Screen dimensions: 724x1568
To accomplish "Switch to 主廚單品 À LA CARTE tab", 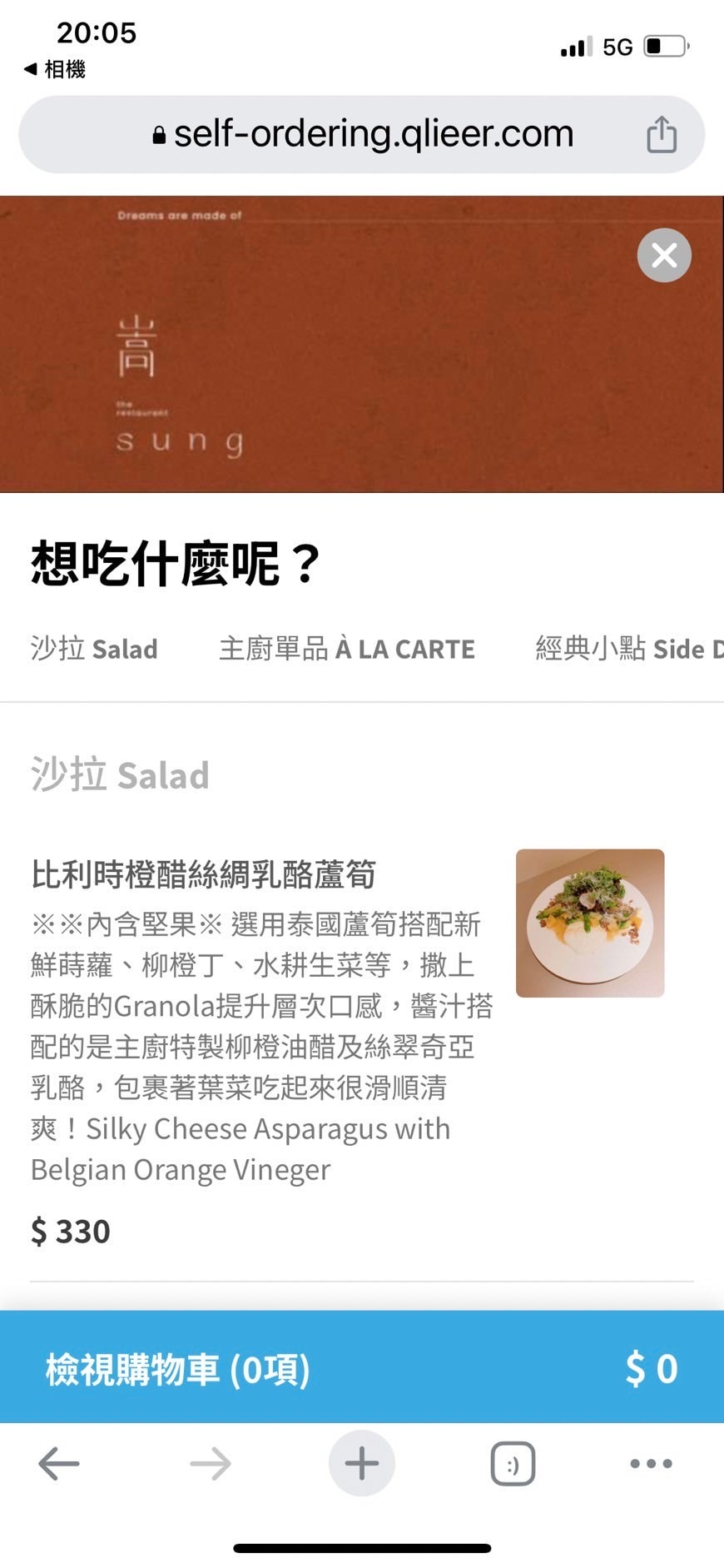I will [346, 649].
